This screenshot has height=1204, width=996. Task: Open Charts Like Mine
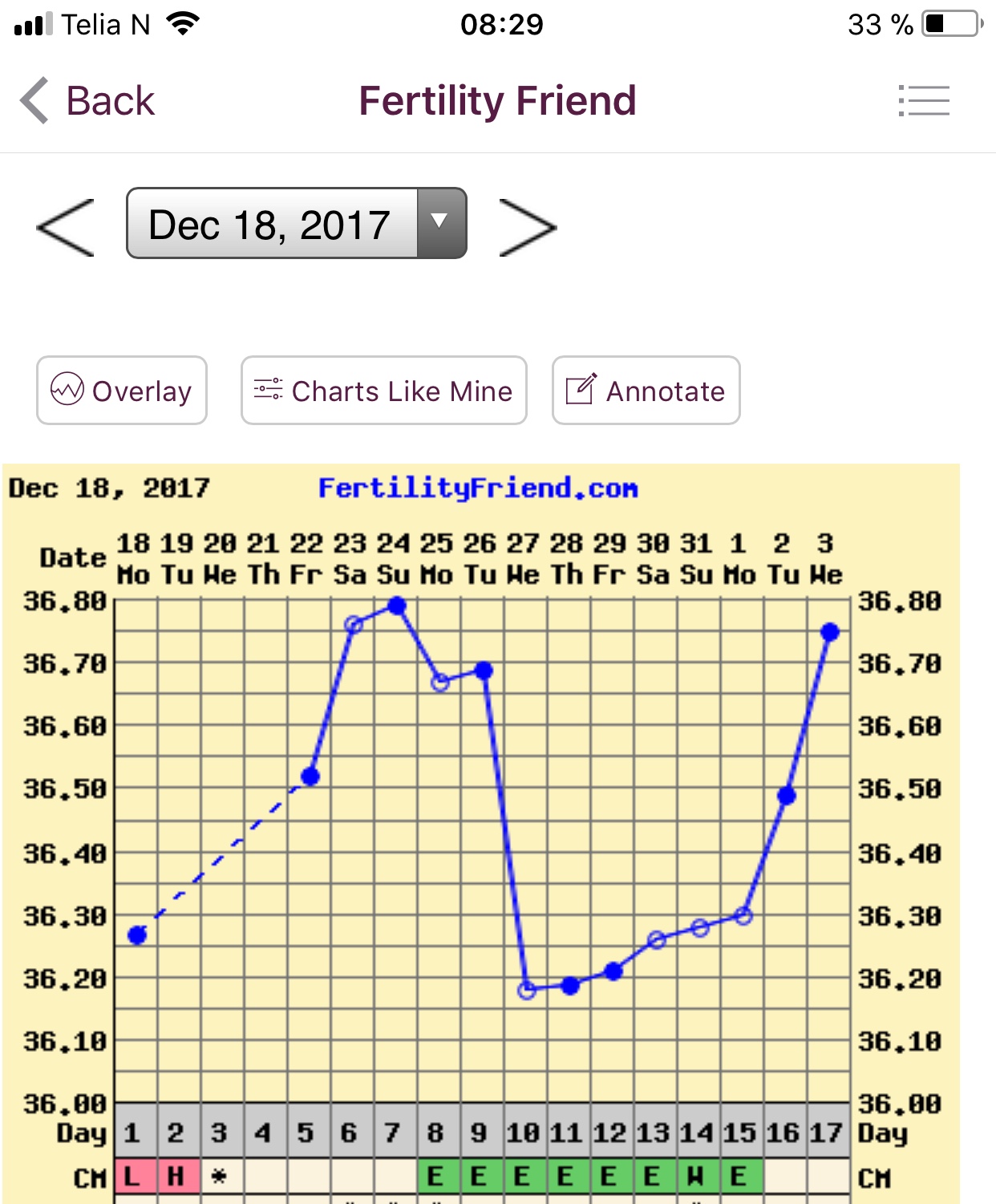click(x=383, y=391)
